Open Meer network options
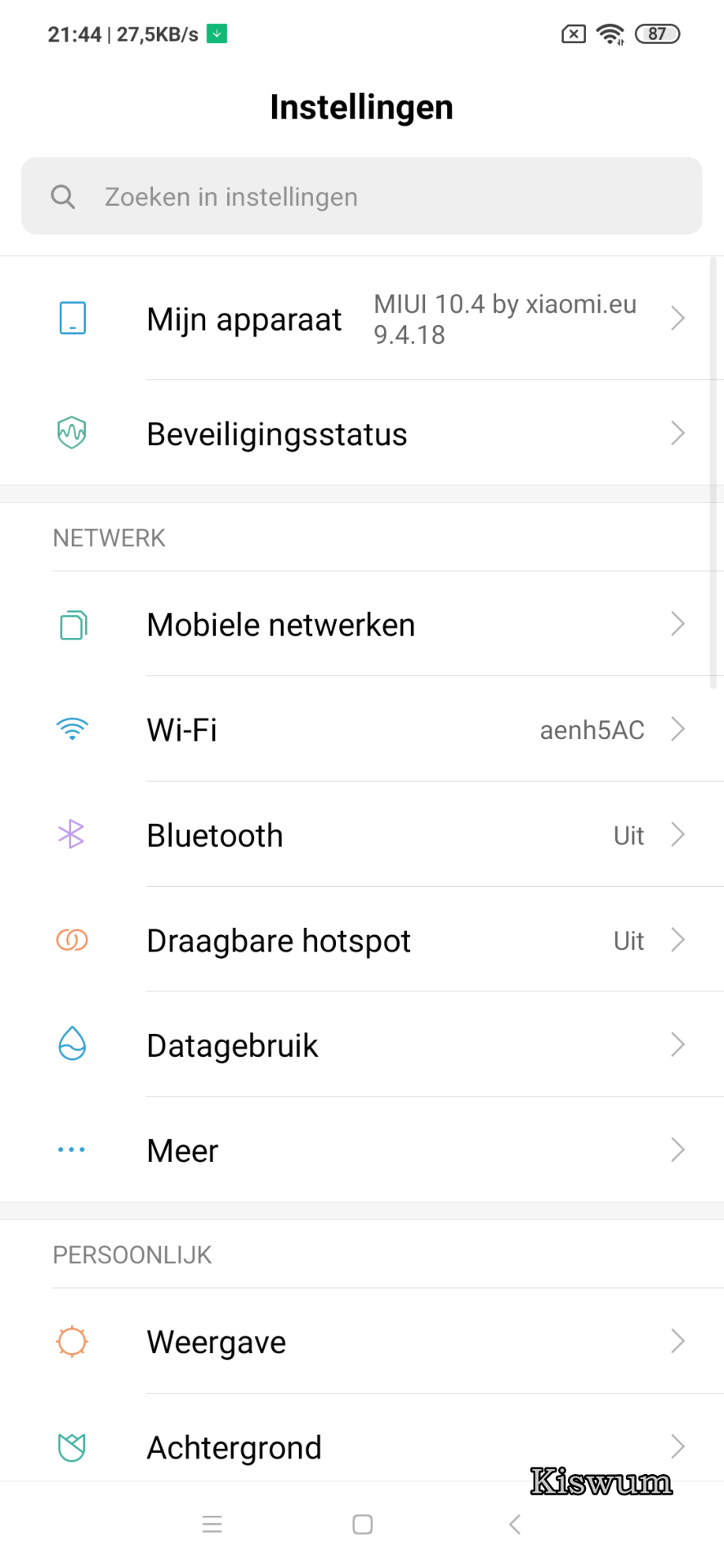 click(x=361, y=1150)
